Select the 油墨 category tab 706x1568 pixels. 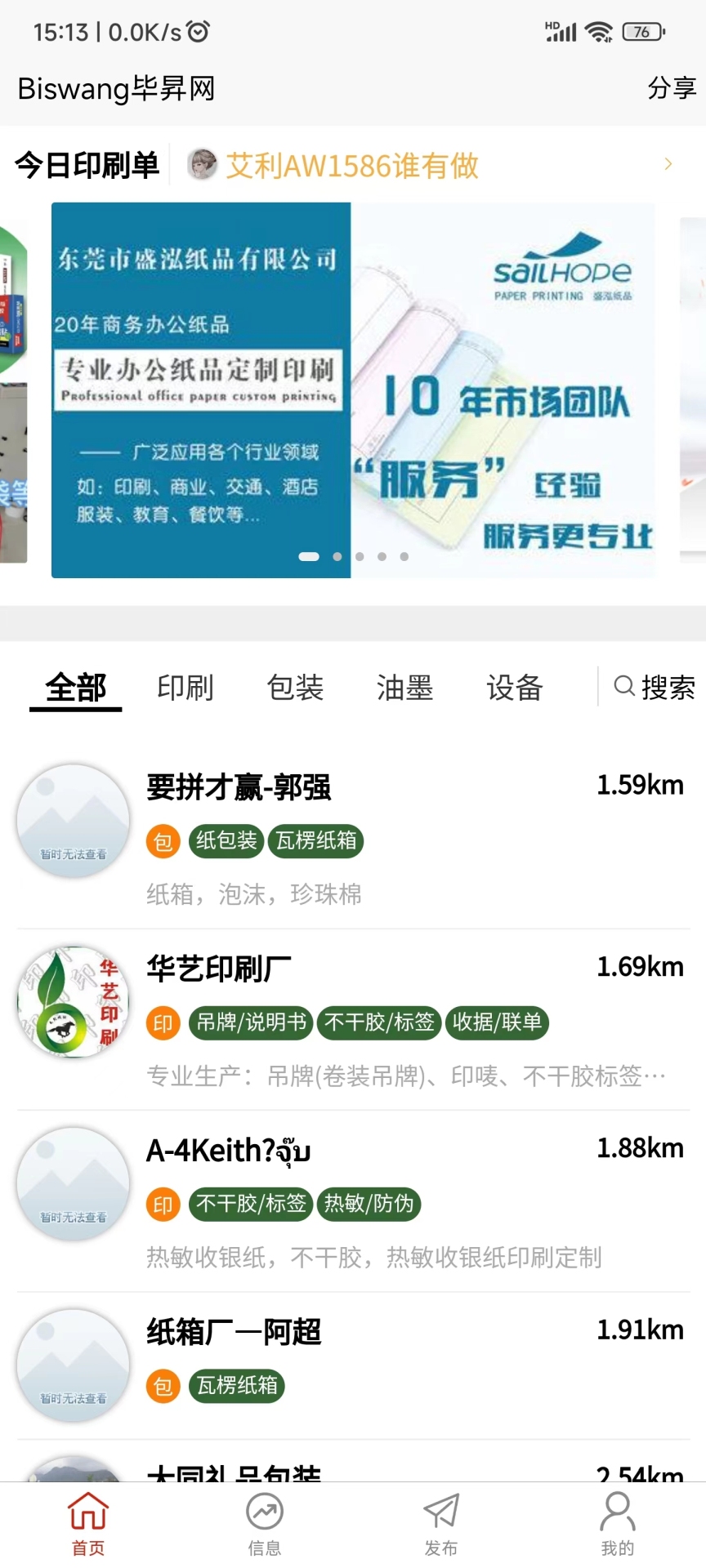405,688
